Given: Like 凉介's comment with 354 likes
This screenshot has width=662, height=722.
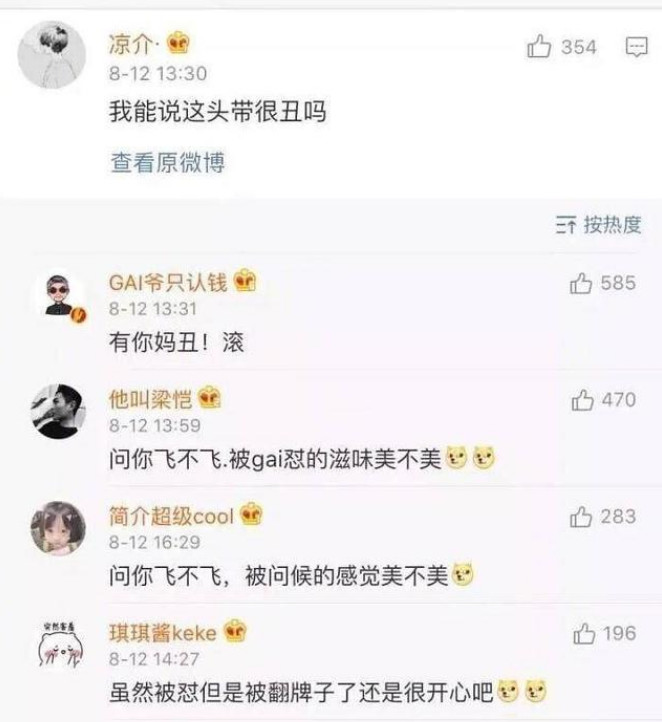Looking at the screenshot, I should point(540,47).
